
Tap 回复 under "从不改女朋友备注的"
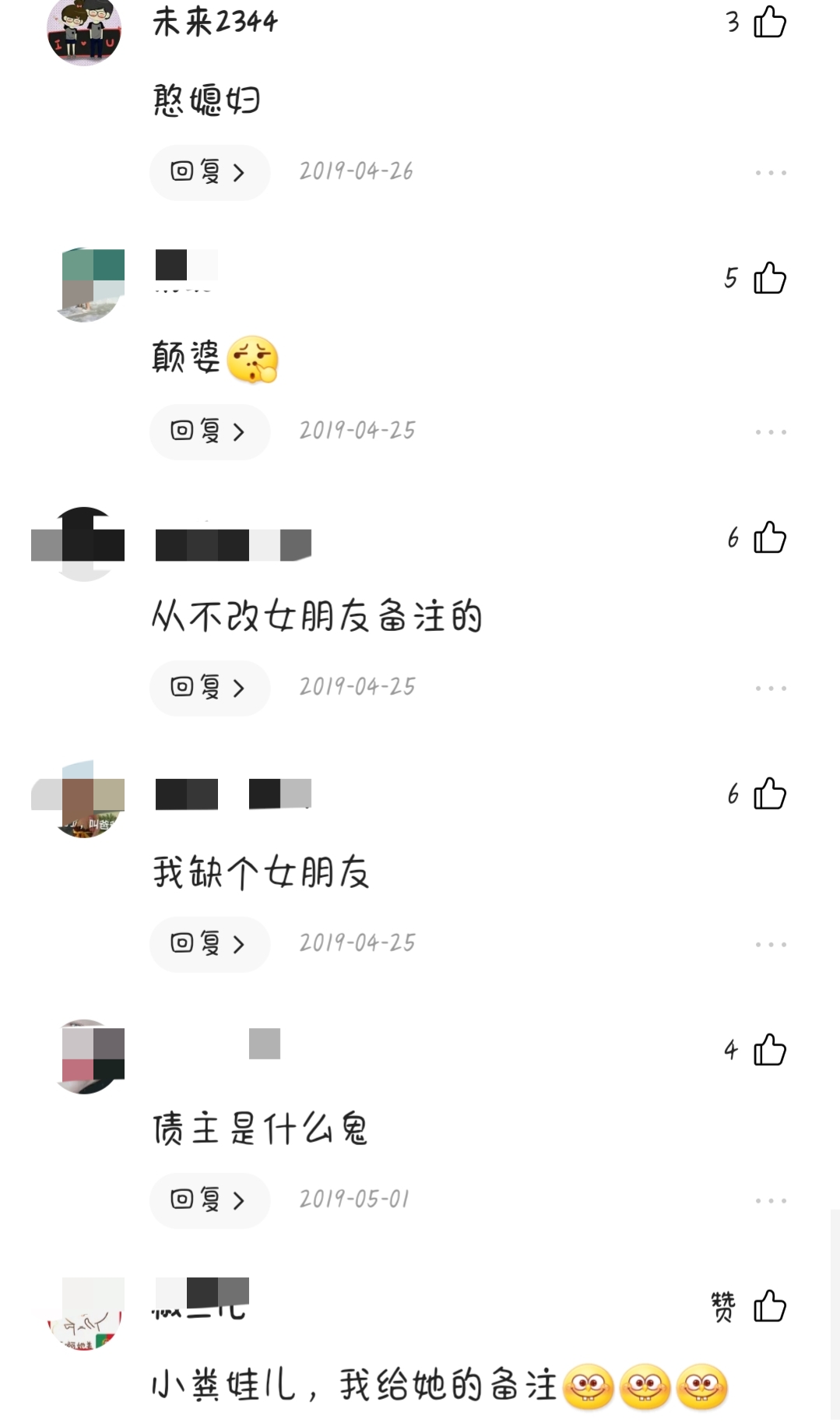point(209,688)
